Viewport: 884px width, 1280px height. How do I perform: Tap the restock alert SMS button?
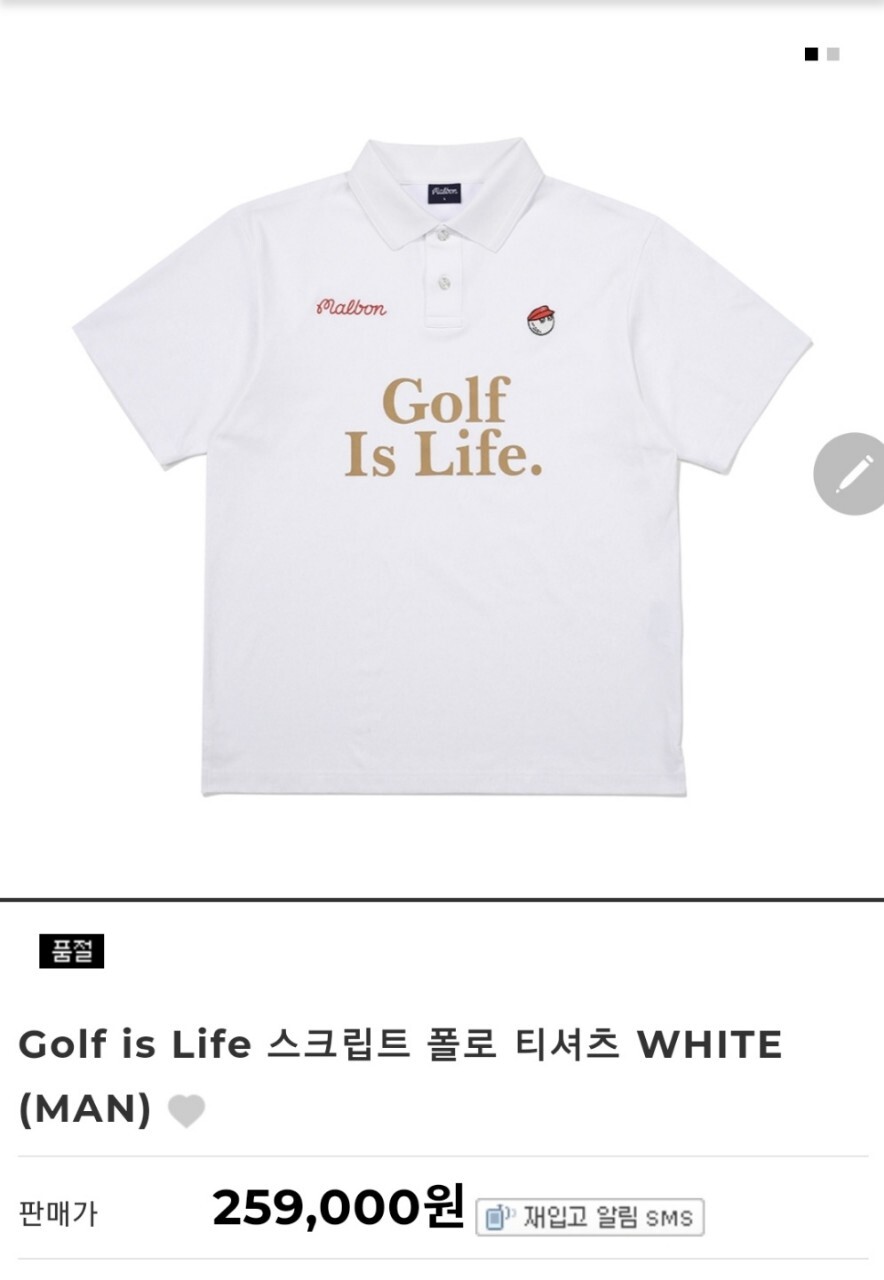[589, 1217]
